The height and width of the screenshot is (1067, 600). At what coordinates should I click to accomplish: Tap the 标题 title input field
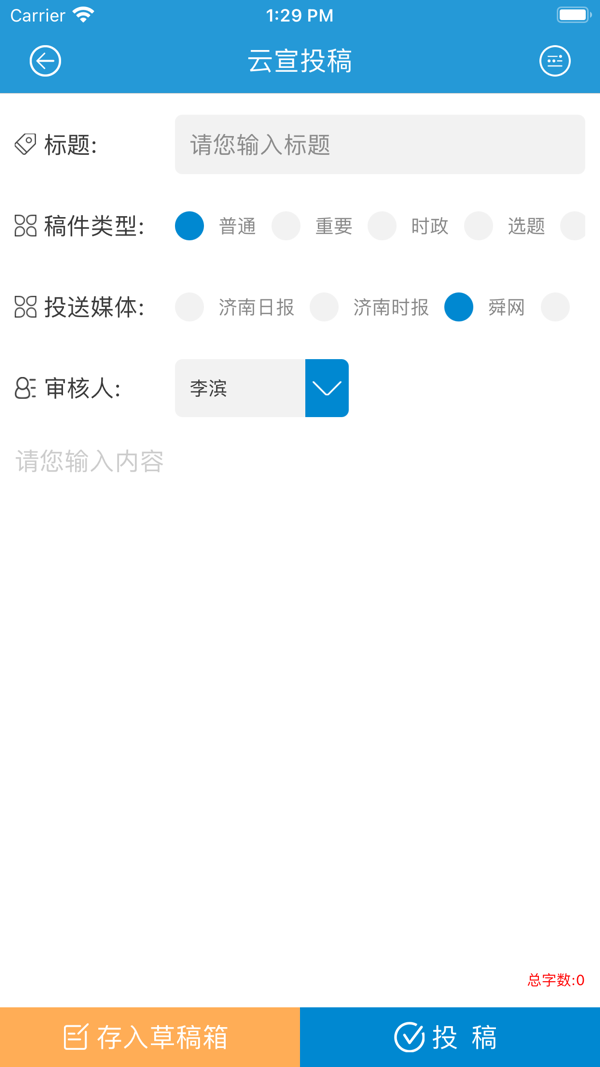(380, 144)
